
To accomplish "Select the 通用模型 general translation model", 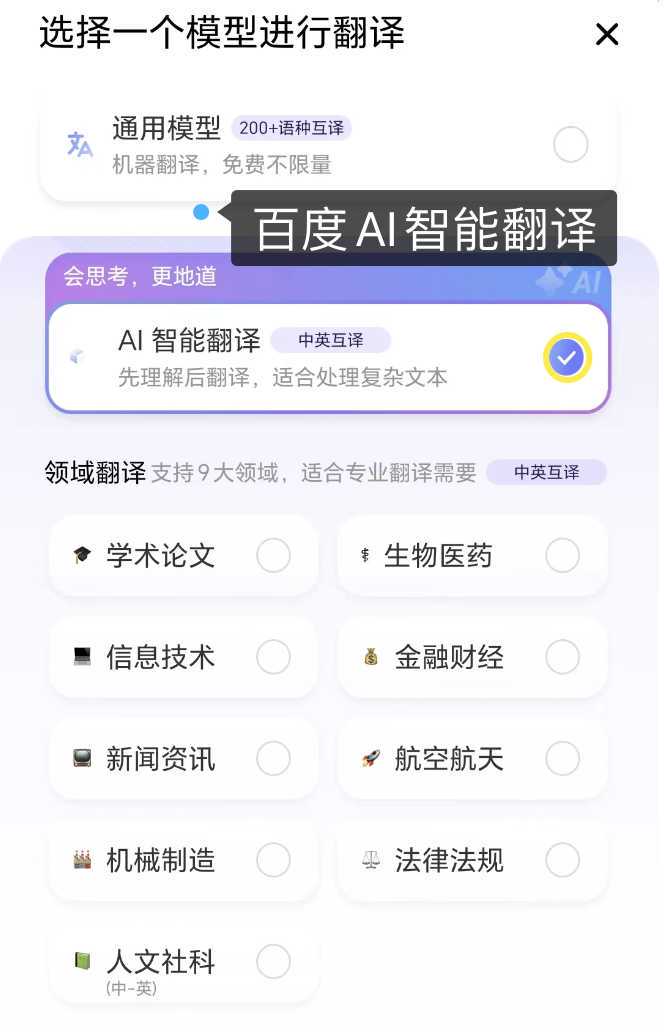I will [x=570, y=146].
